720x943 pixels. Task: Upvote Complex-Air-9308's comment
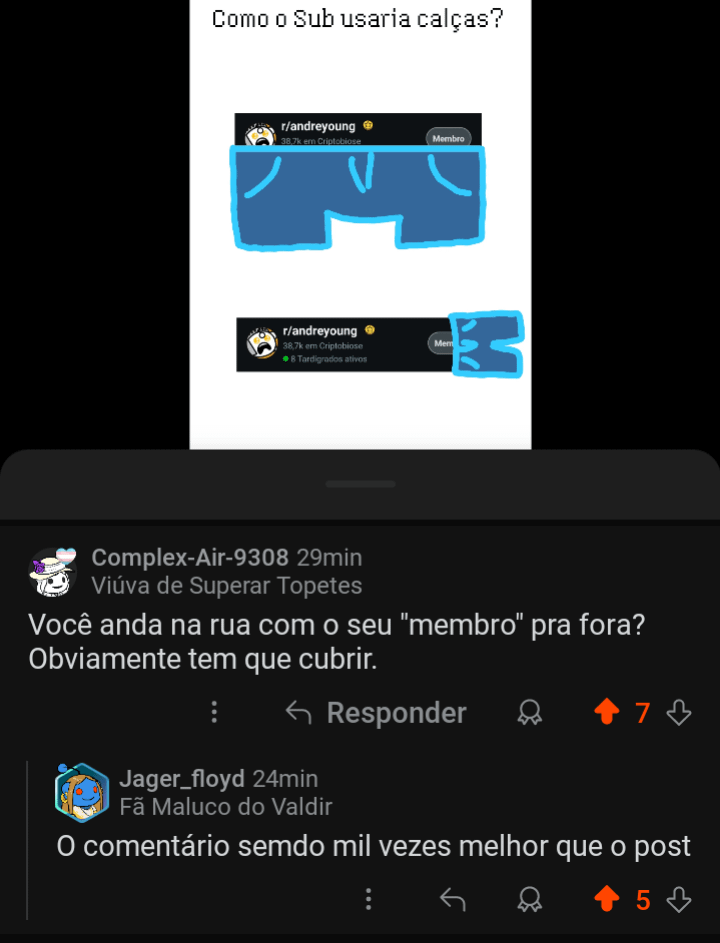(606, 712)
